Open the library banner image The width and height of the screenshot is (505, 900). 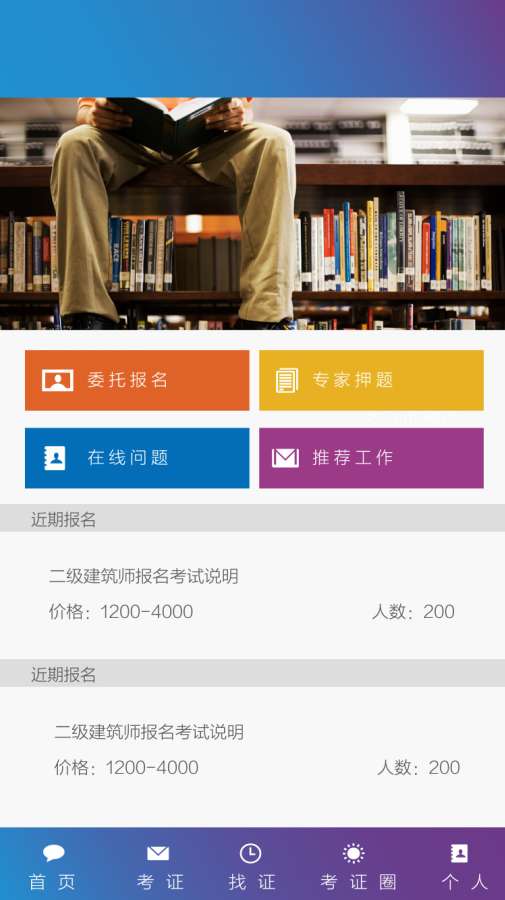click(252, 214)
